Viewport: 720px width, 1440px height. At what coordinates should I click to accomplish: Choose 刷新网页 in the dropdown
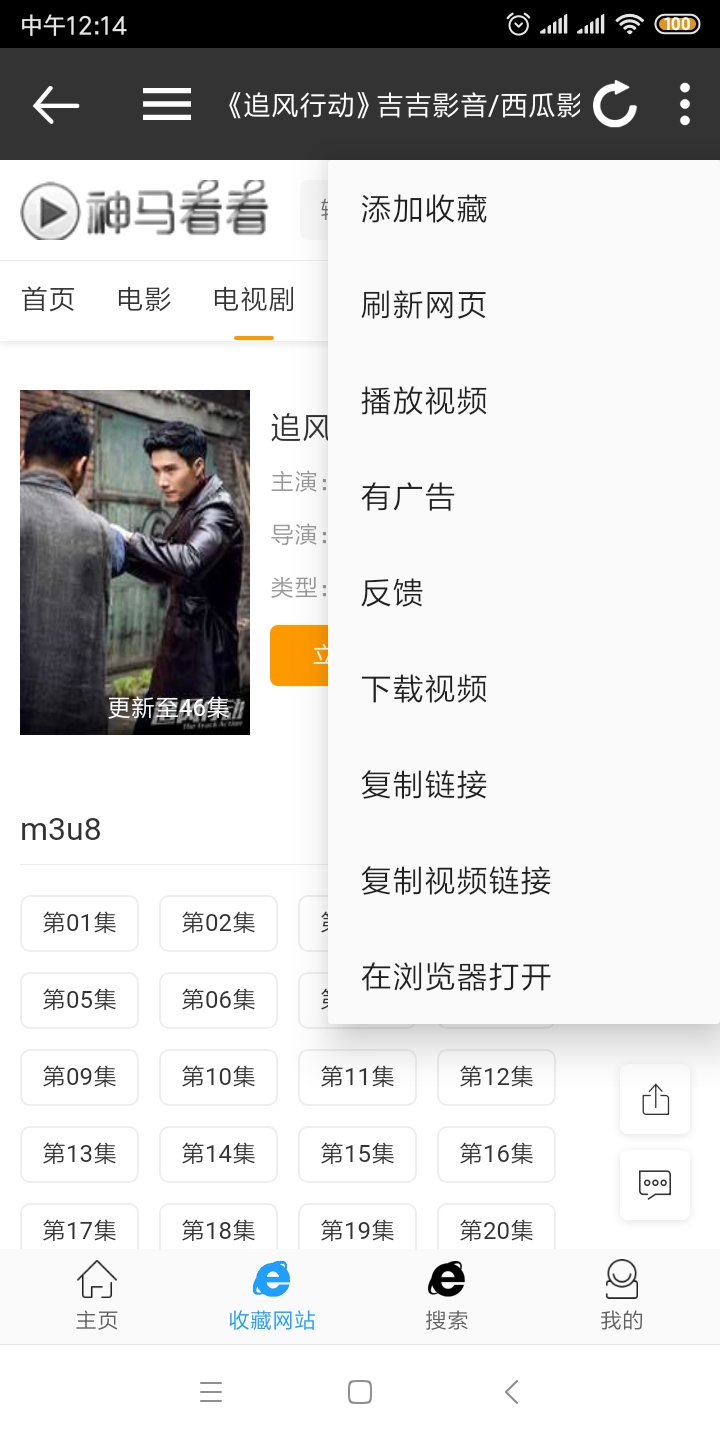coord(424,305)
